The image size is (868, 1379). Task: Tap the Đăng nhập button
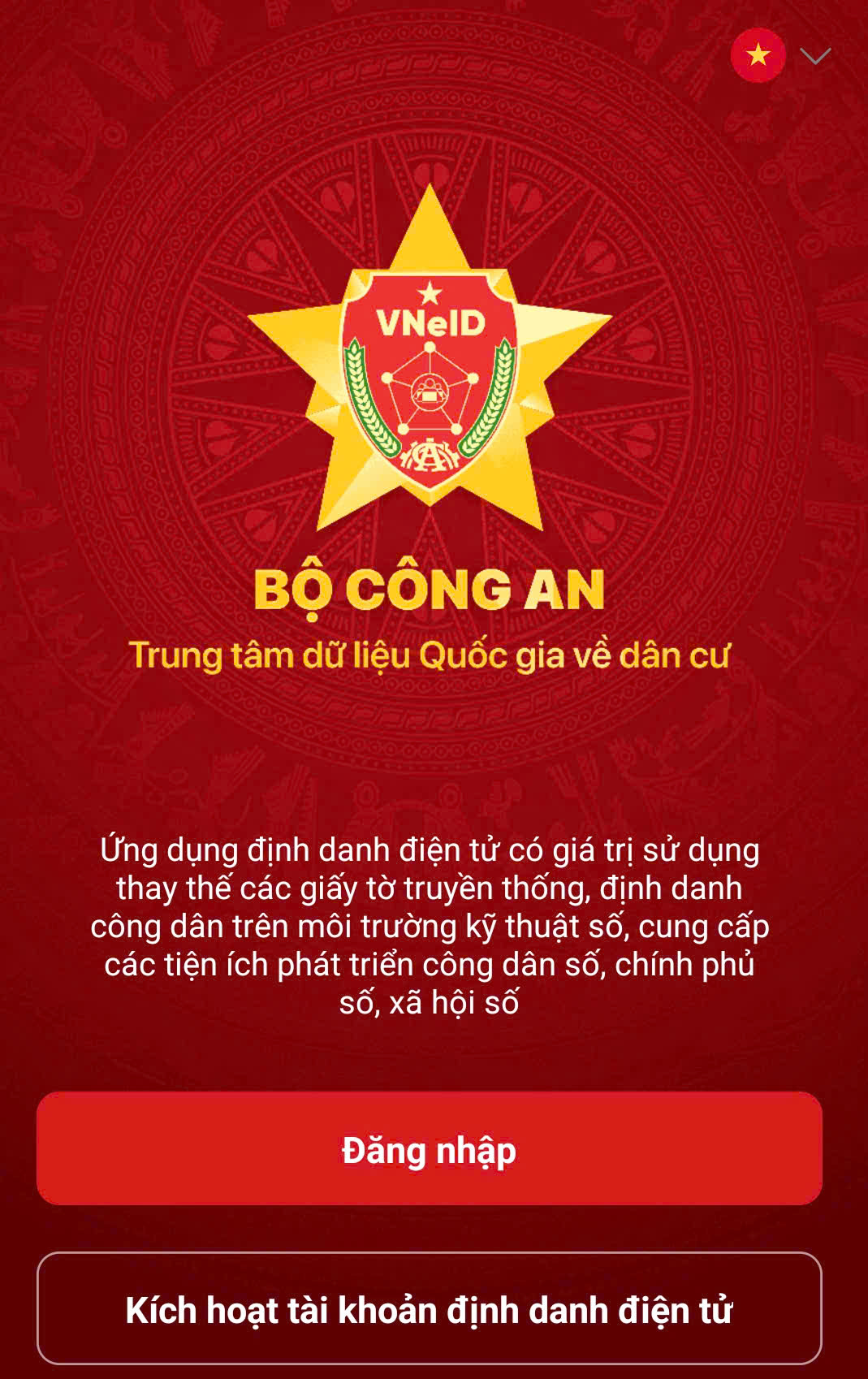[x=429, y=1148]
